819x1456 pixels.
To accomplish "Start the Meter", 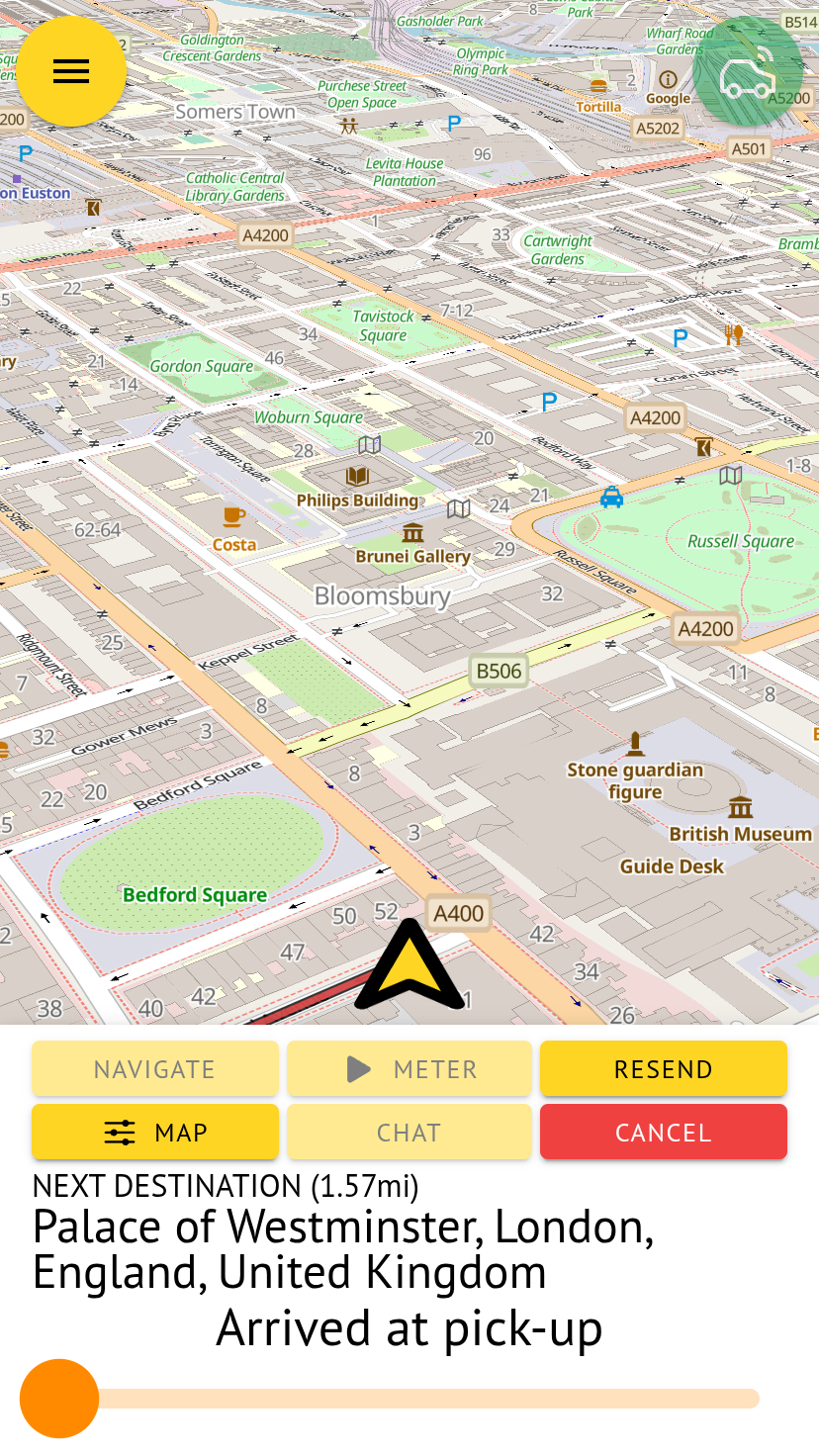I will pos(409,1069).
